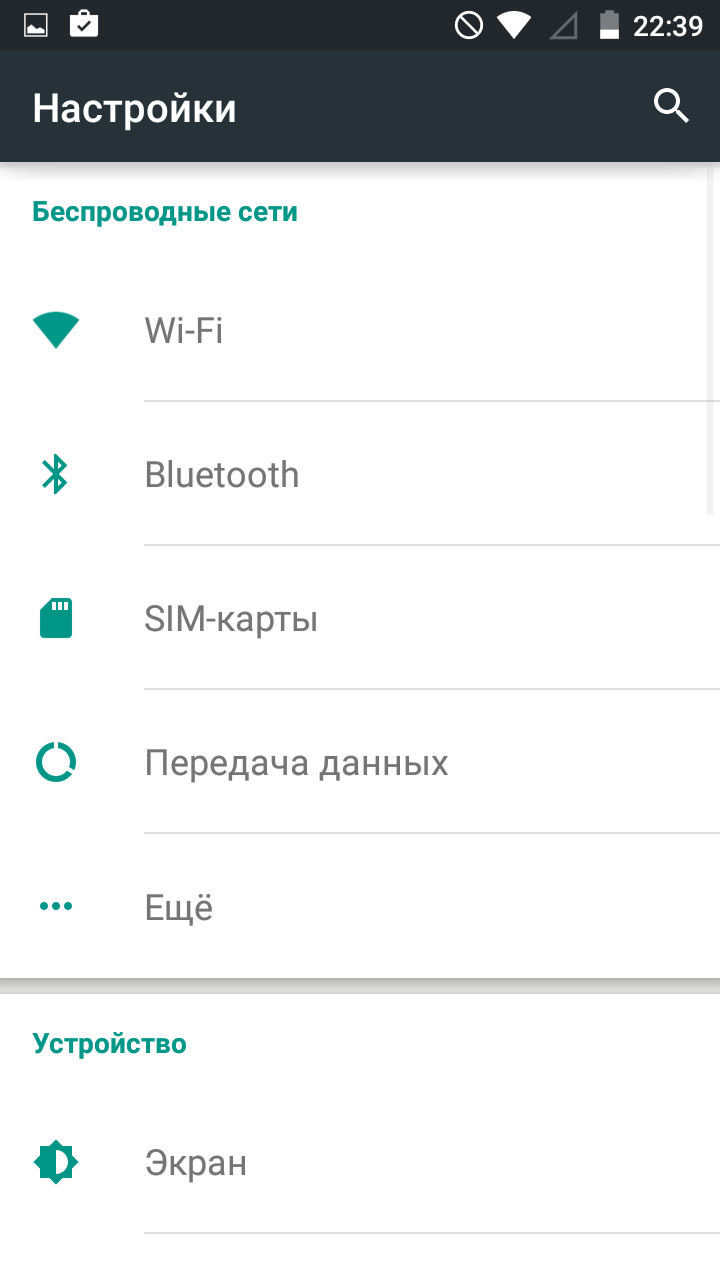Viewport: 720px width, 1280px height.
Task: Select the Wi-Fi icon
Action: 57,330
